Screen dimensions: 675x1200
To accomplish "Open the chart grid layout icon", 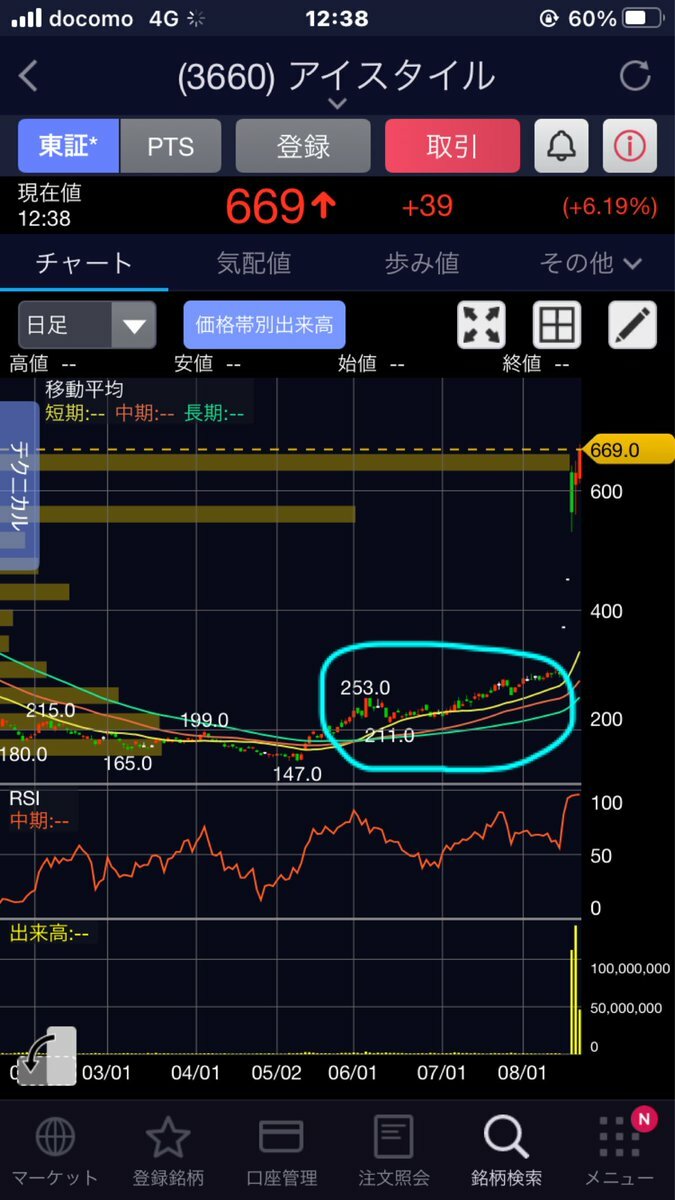I will tap(556, 325).
